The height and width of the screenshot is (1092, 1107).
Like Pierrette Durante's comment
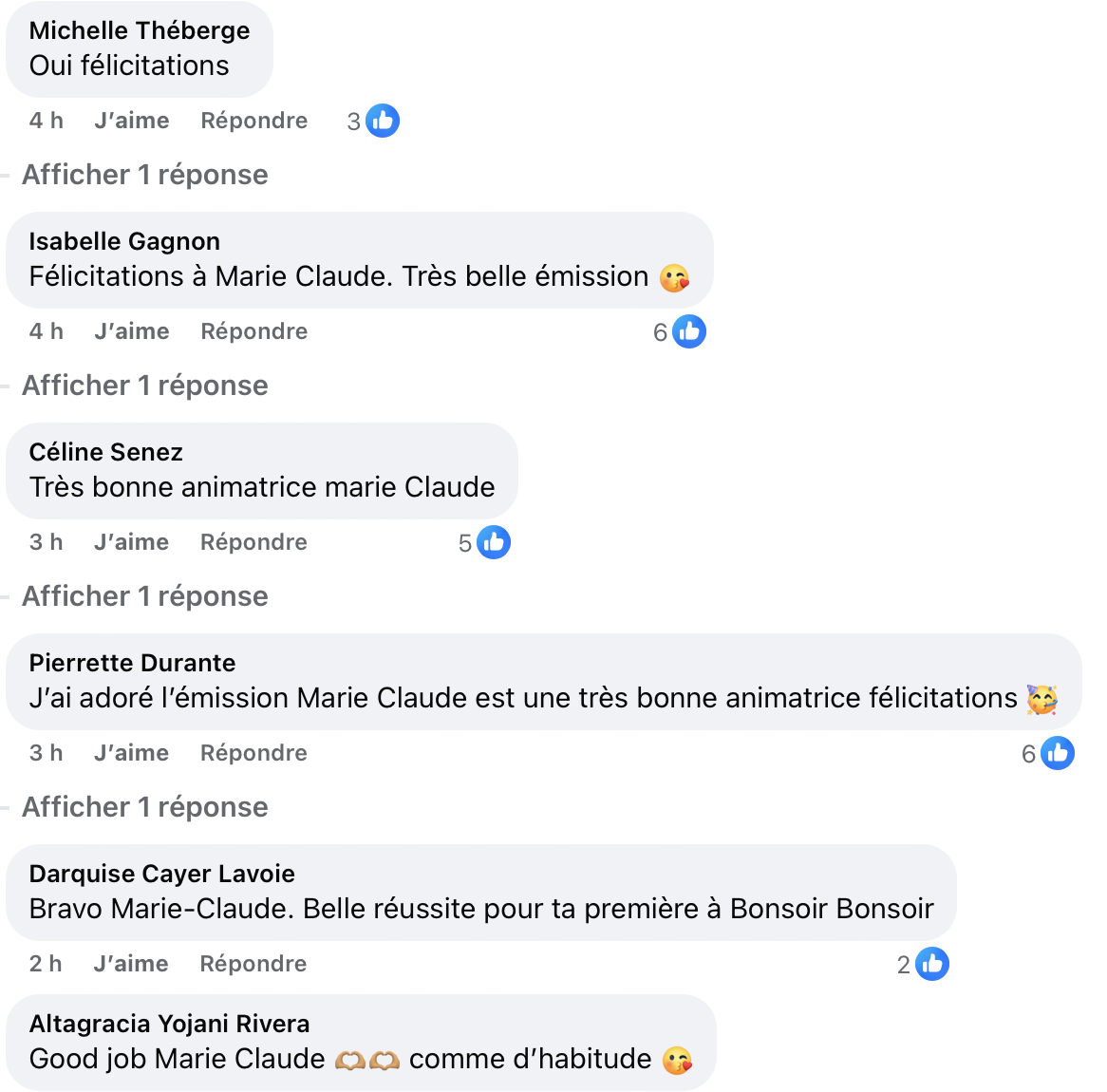131,753
